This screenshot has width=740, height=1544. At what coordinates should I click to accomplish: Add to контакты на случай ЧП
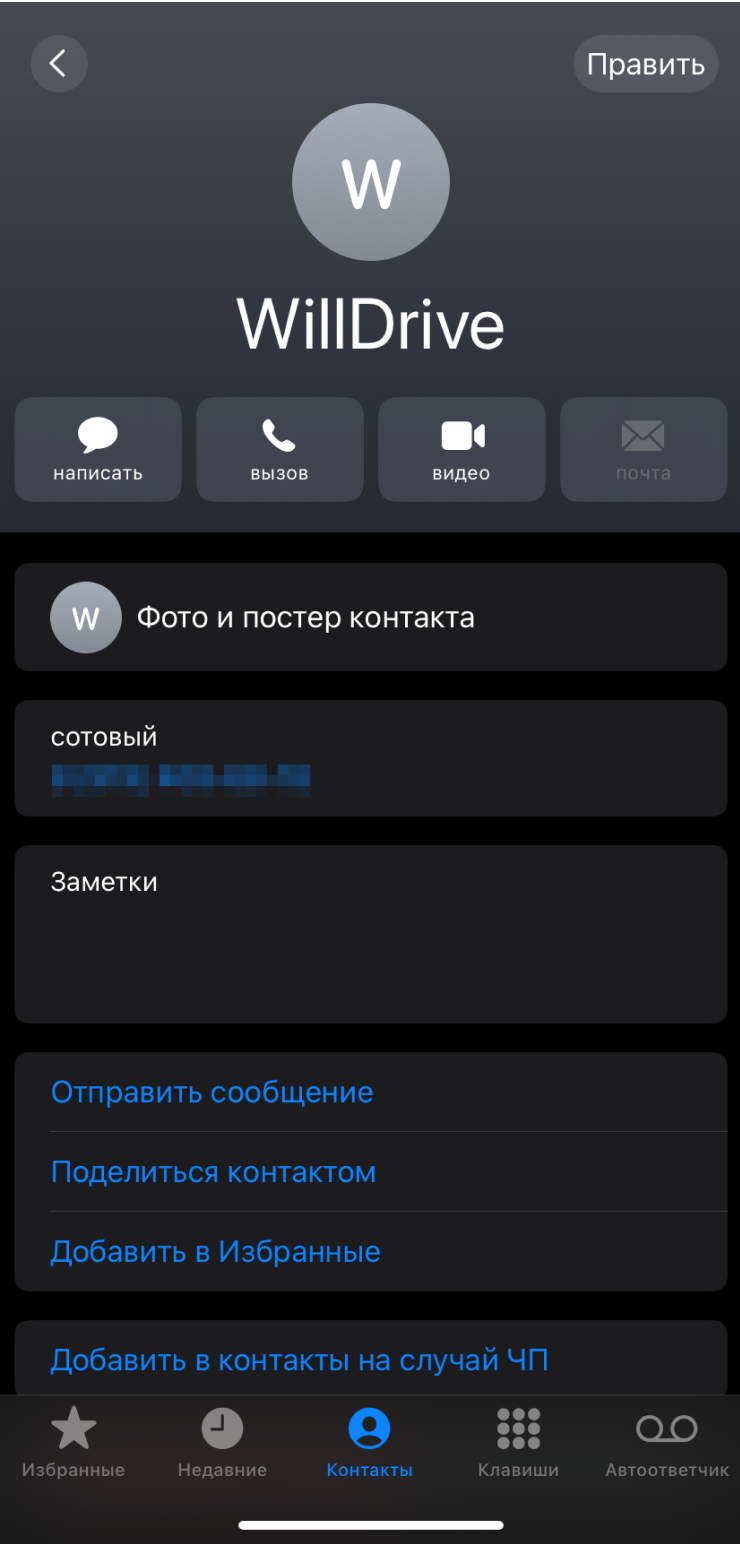[x=299, y=1359]
